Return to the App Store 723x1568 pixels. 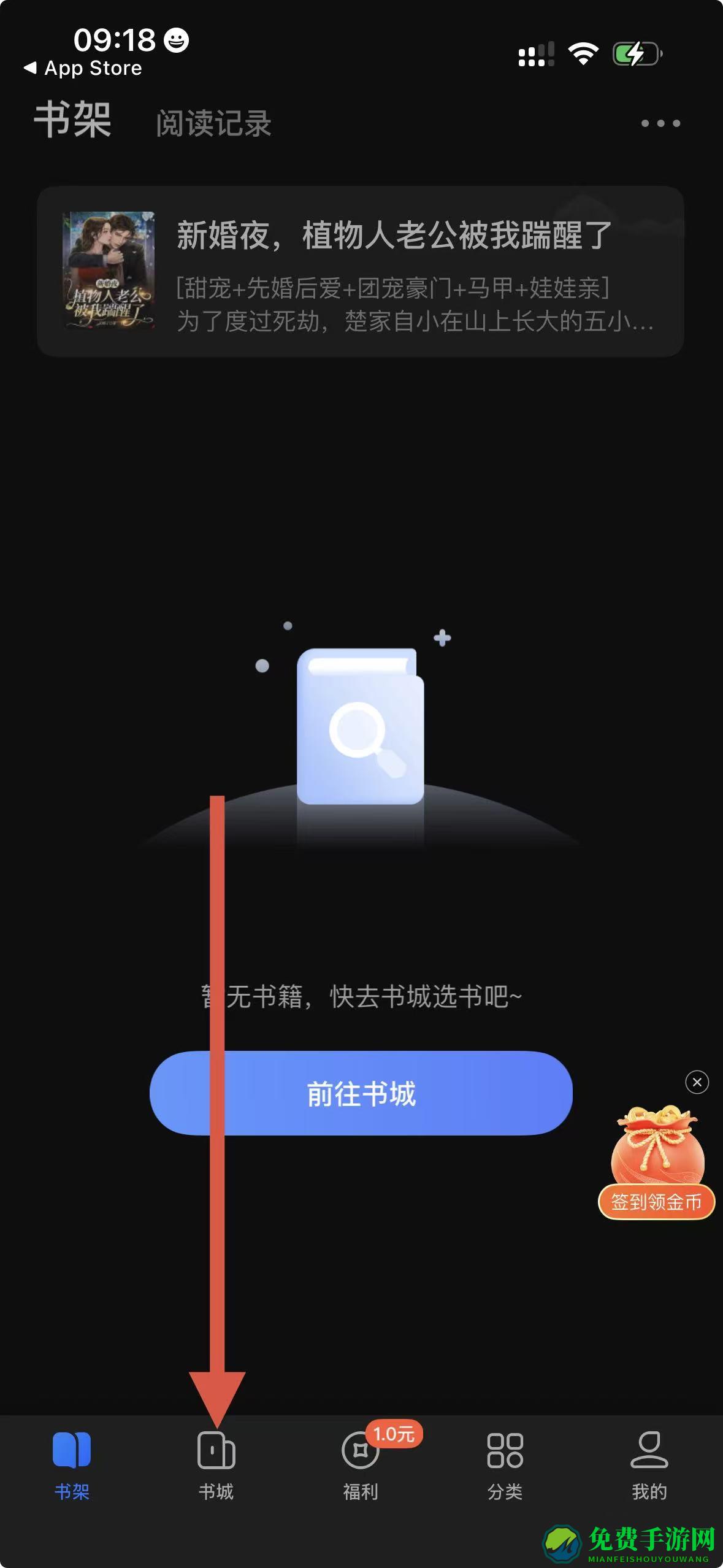(x=83, y=68)
